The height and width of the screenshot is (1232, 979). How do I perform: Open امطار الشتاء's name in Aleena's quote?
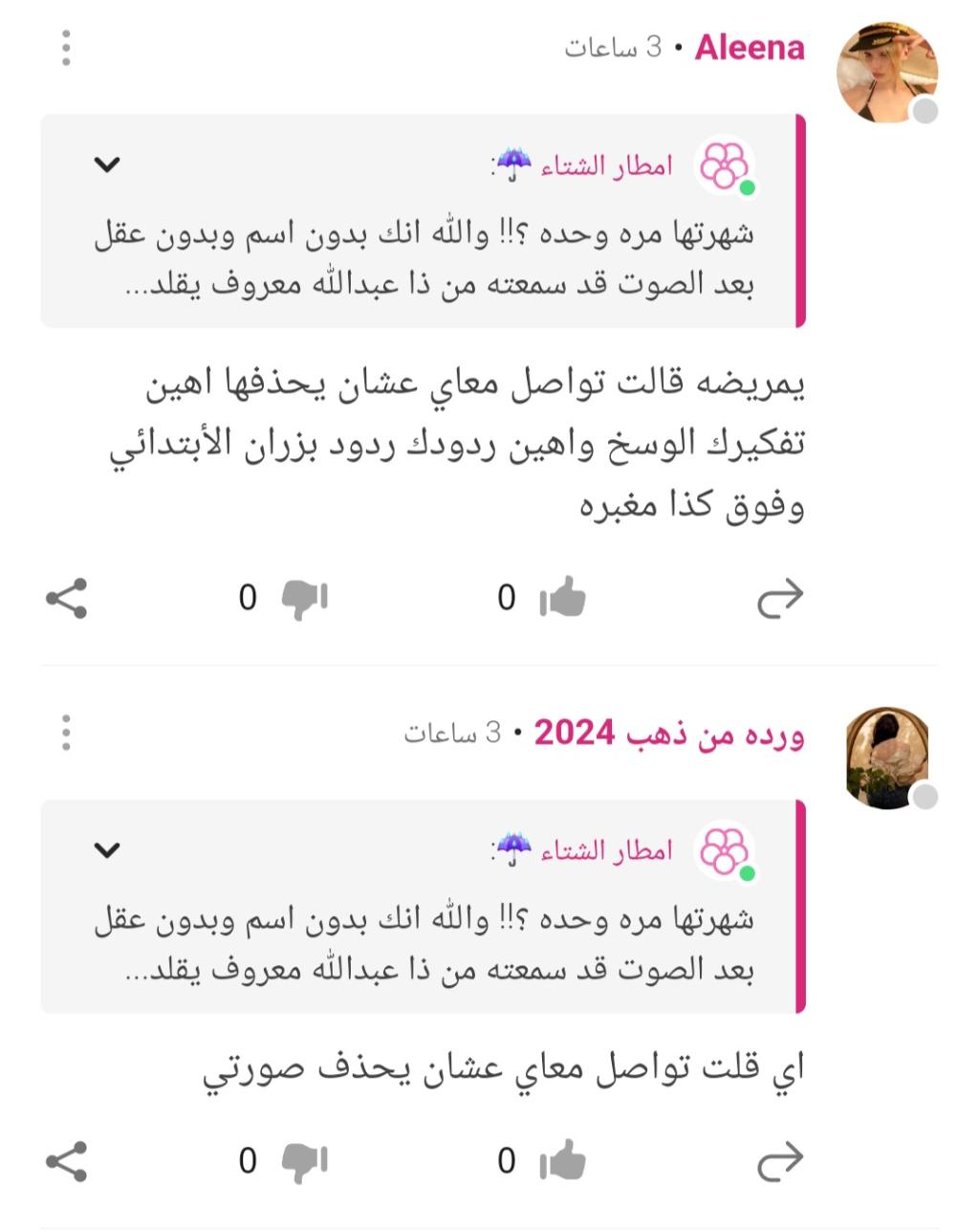pyautogui.click(x=606, y=165)
